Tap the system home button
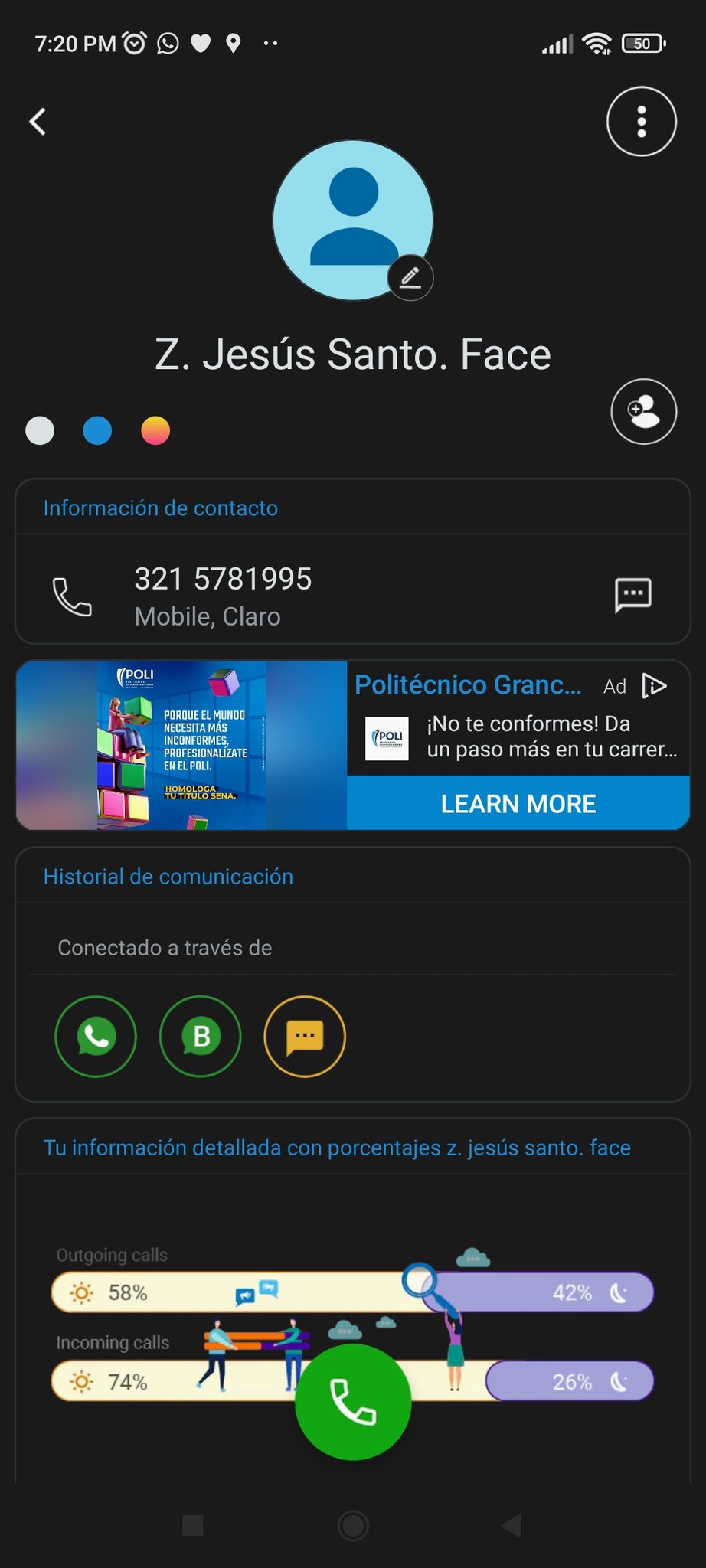Viewport: 706px width, 1568px height. 353,1525
